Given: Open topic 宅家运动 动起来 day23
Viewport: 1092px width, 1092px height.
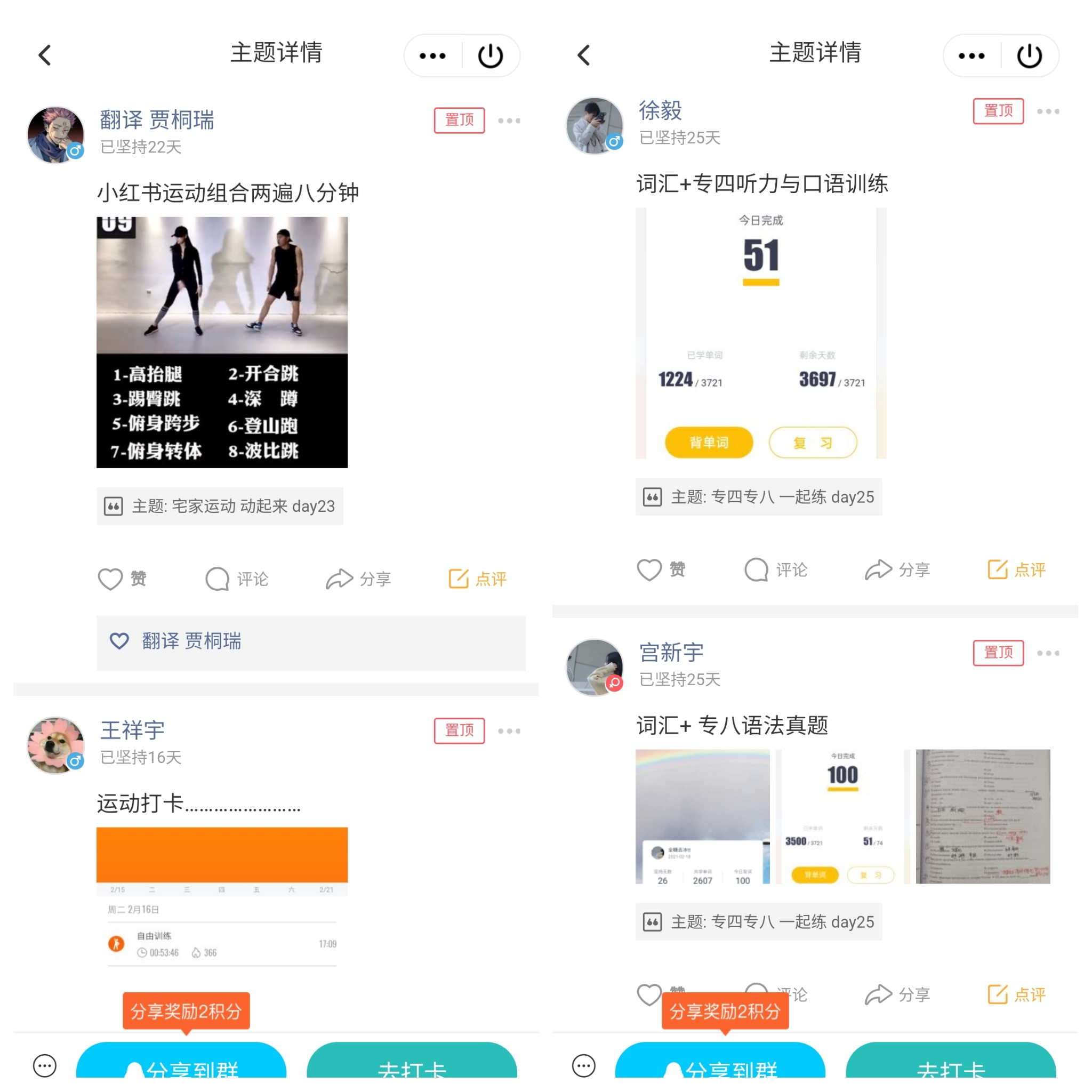Looking at the screenshot, I should pos(220,506).
